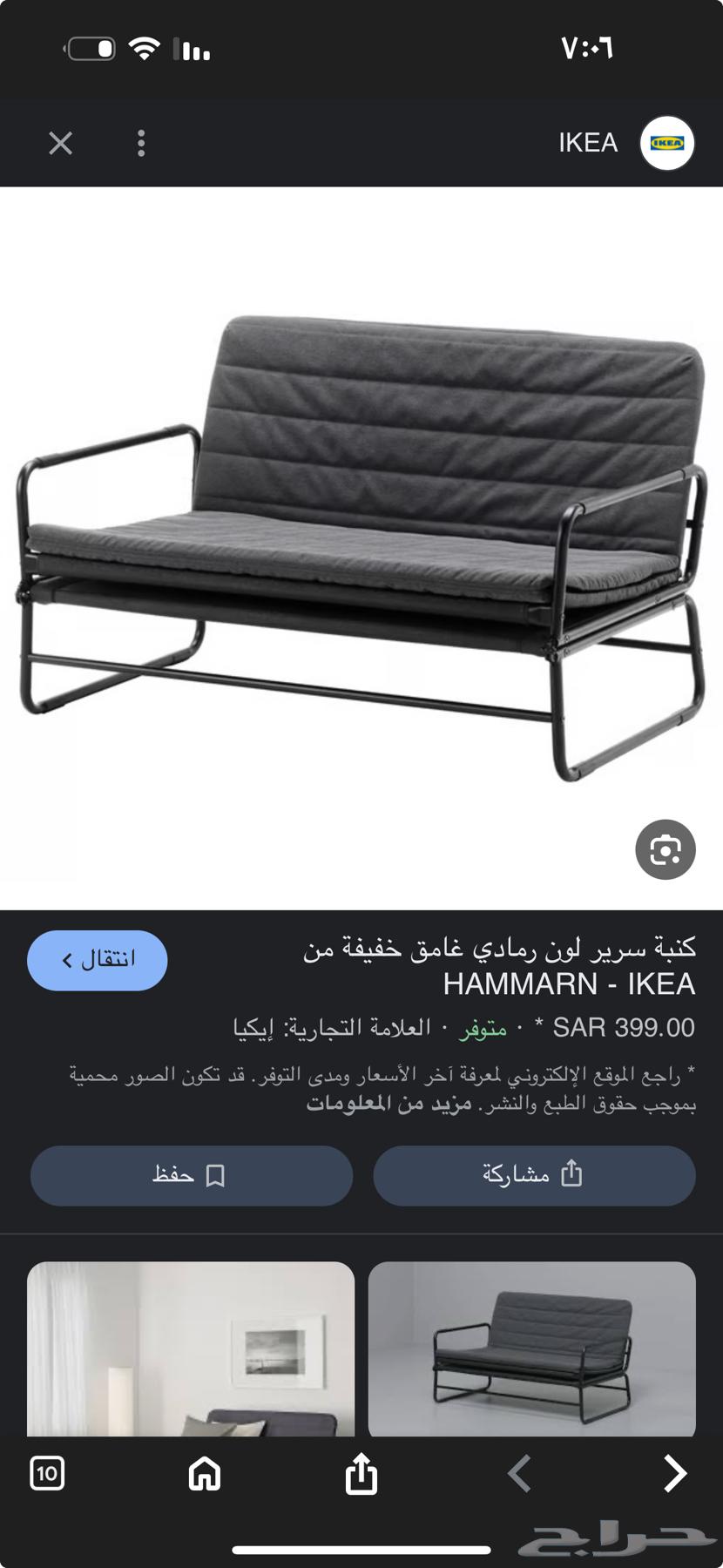Select the IKEA title in the header
The image size is (723, 1568).
click(x=587, y=143)
